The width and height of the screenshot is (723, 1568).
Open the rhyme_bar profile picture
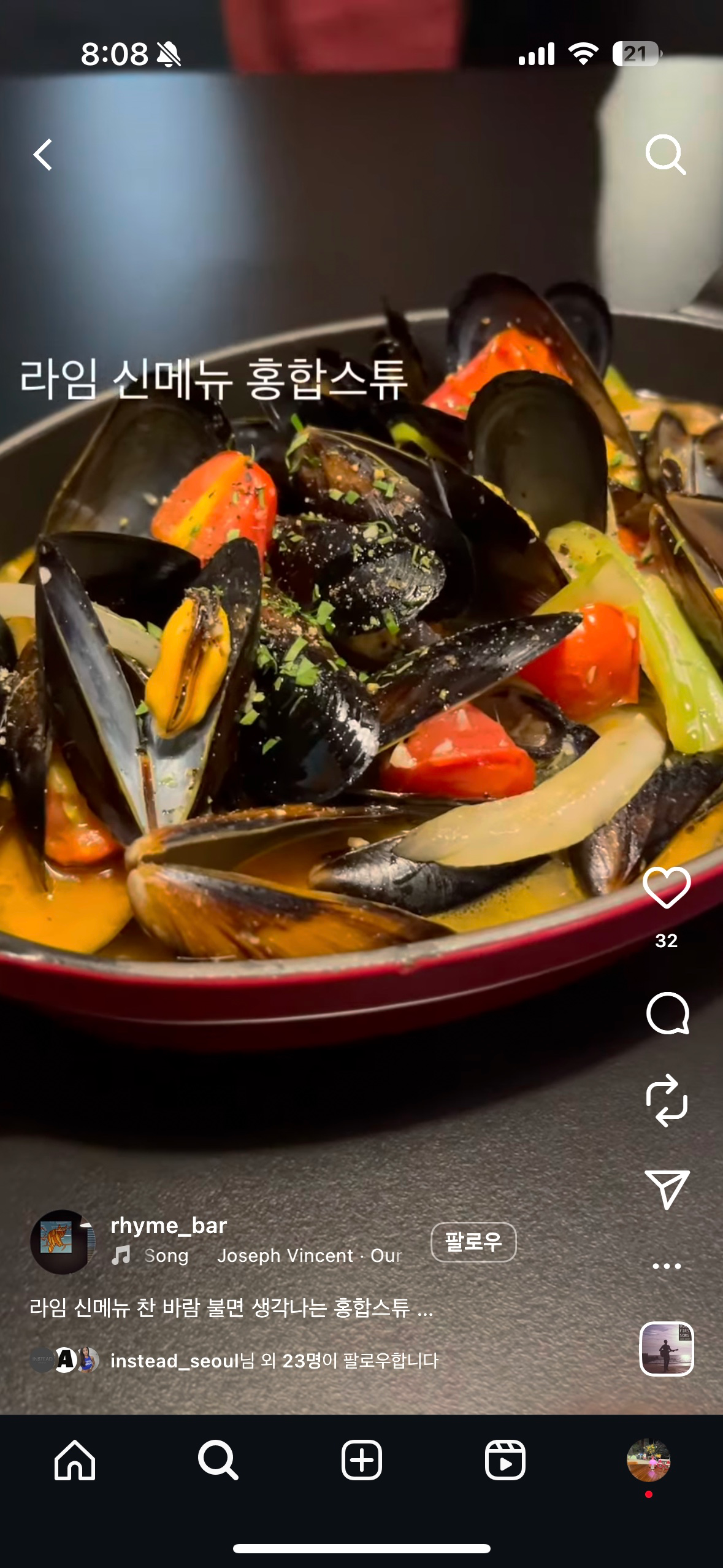click(x=62, y=1241)
